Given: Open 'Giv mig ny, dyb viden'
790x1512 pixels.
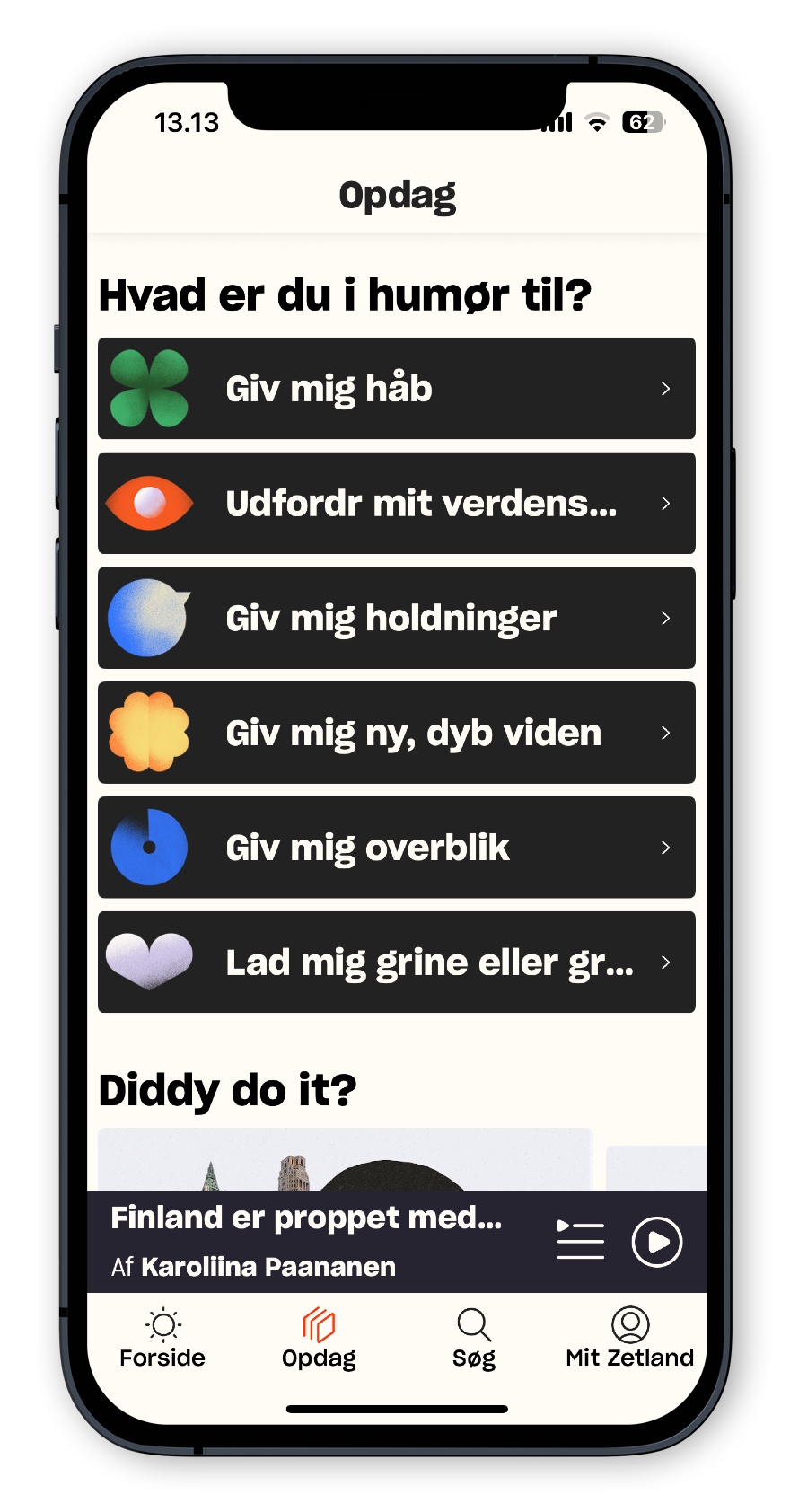Looking at the screenshot, I should 396,733.
